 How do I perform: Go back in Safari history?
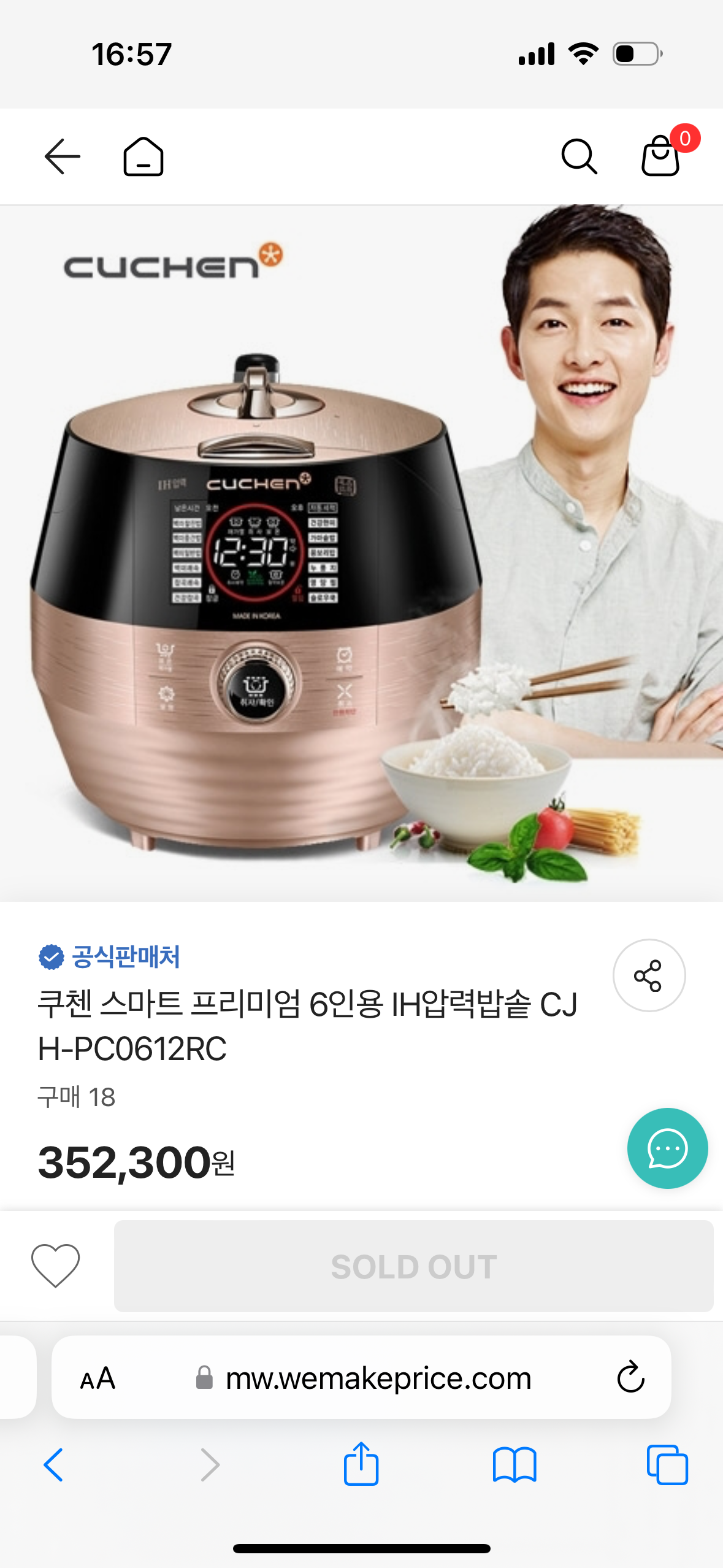point(54,1464)
